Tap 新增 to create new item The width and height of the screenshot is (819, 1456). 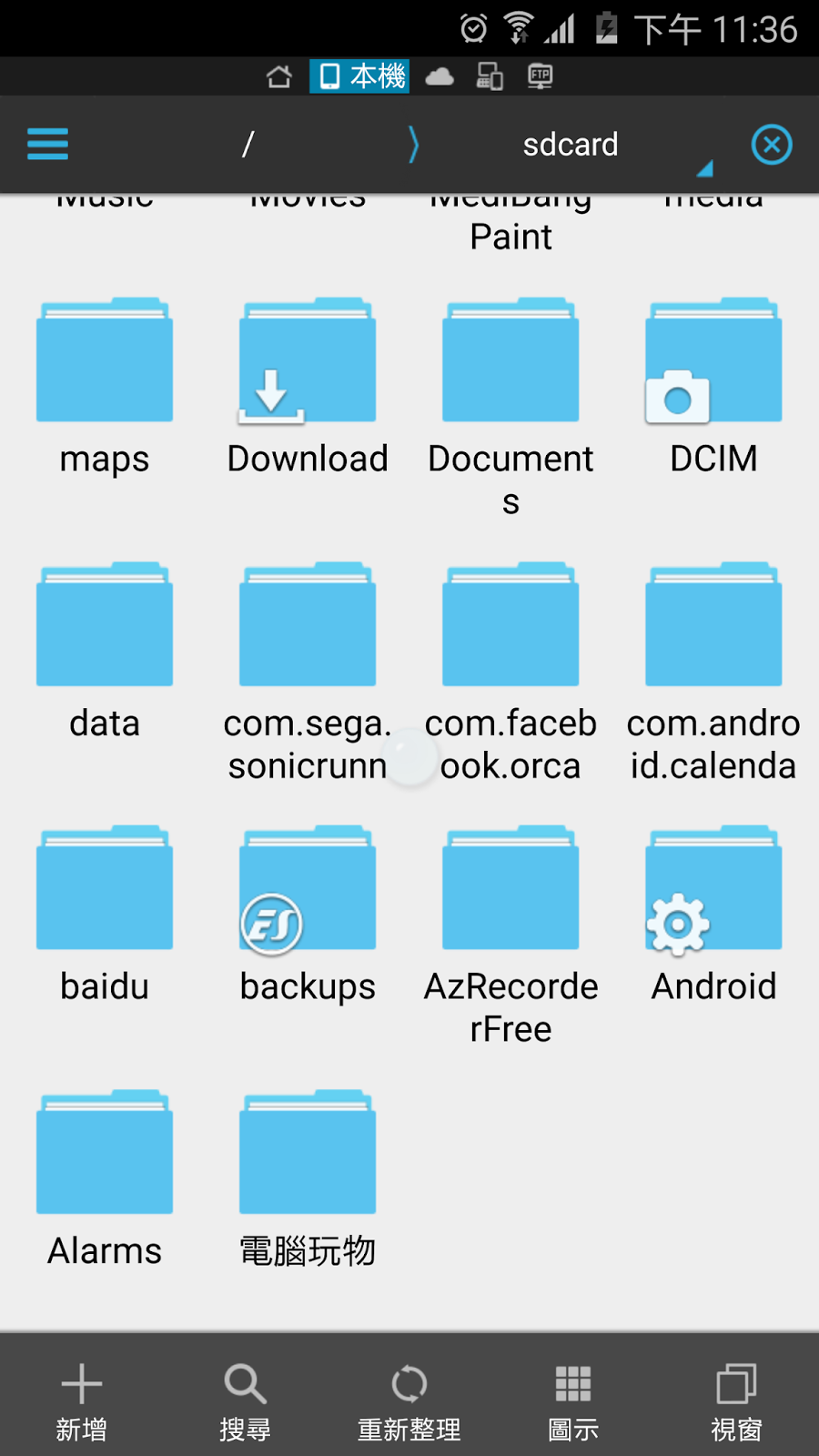82,1401
